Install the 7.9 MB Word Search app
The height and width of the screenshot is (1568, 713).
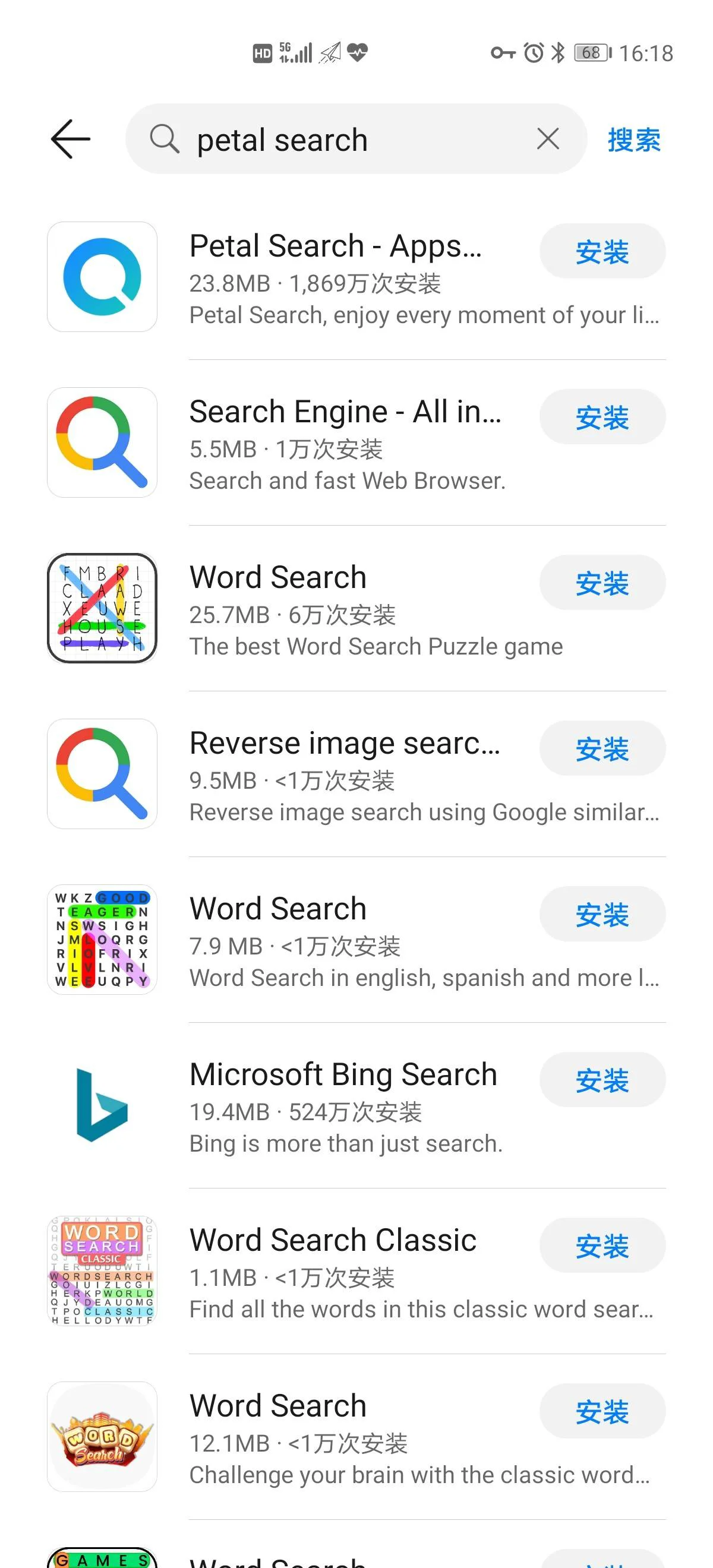601,913
